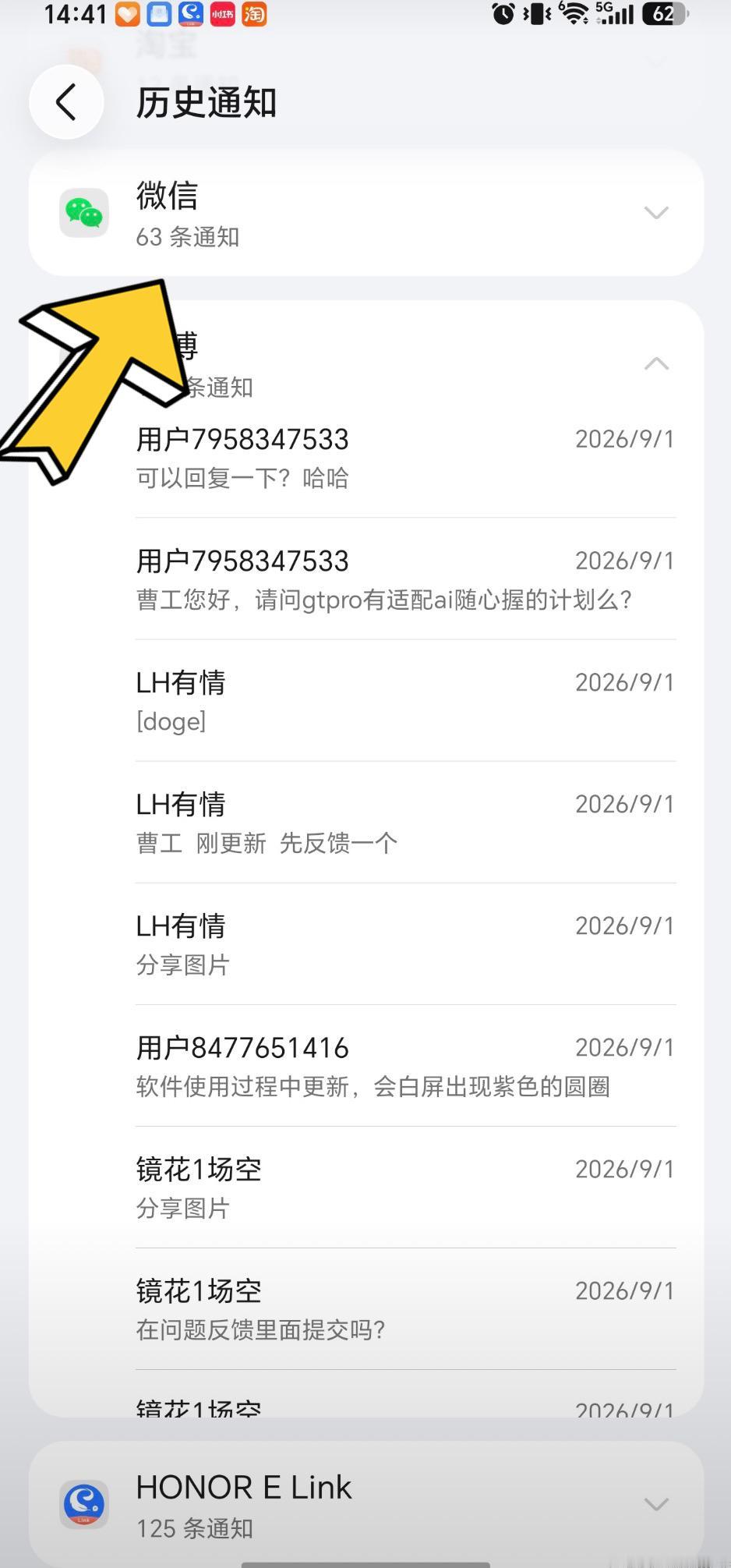Open the notification asking about gtpro适配ai随心握
This screenshot has width=731, height=1568.
pos(405,579)
